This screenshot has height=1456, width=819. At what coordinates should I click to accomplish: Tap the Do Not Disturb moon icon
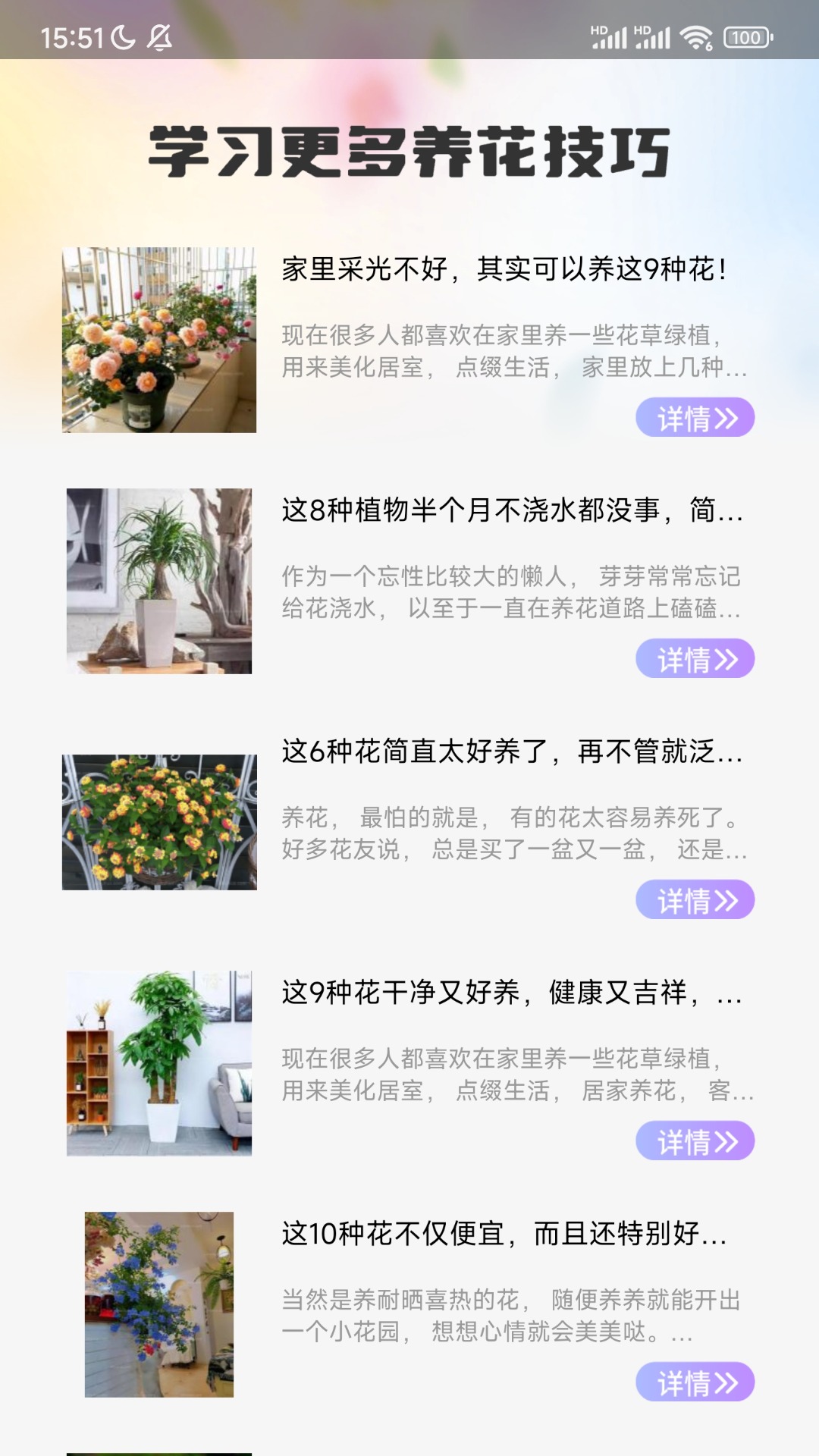(121, 34)
